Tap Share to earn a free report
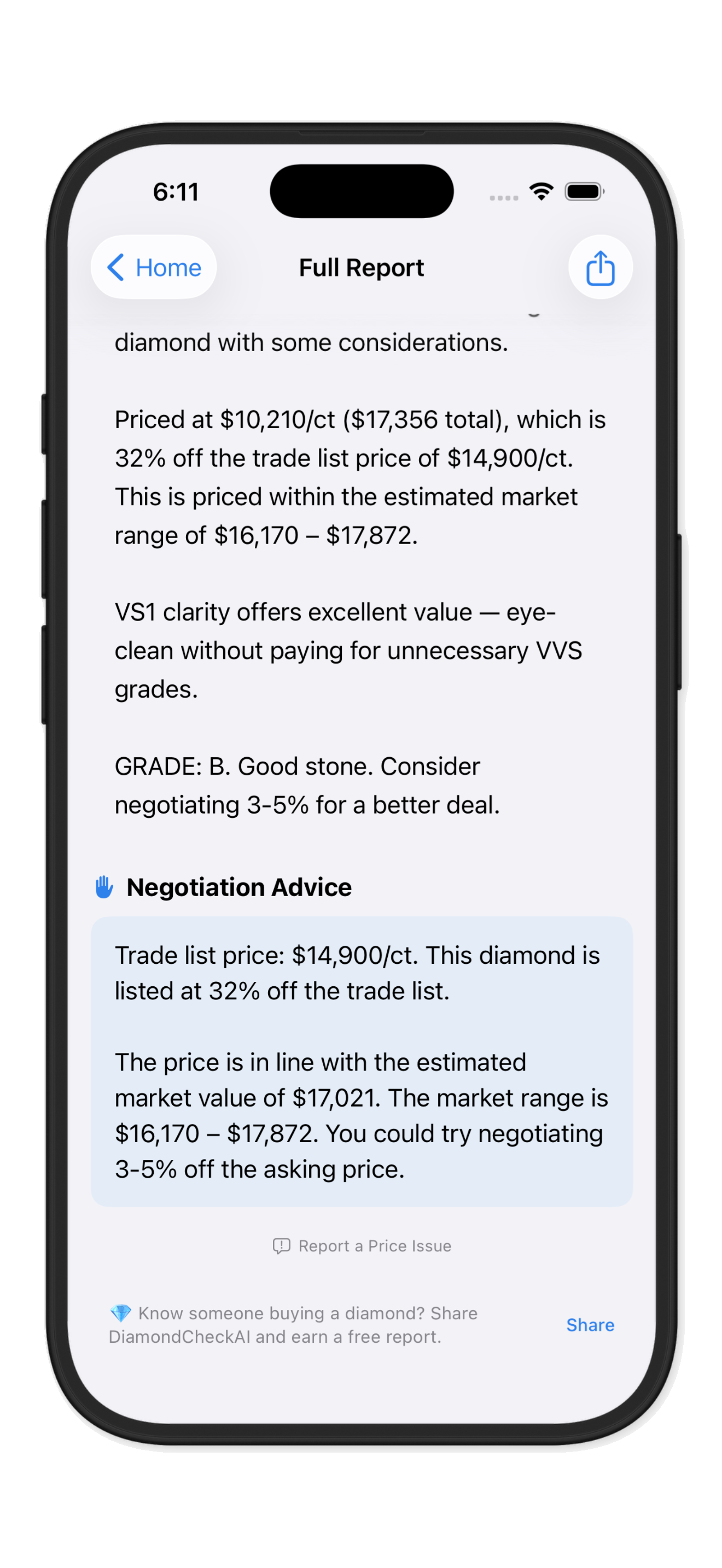722x1568 pixels. (x=589, y=1325)
